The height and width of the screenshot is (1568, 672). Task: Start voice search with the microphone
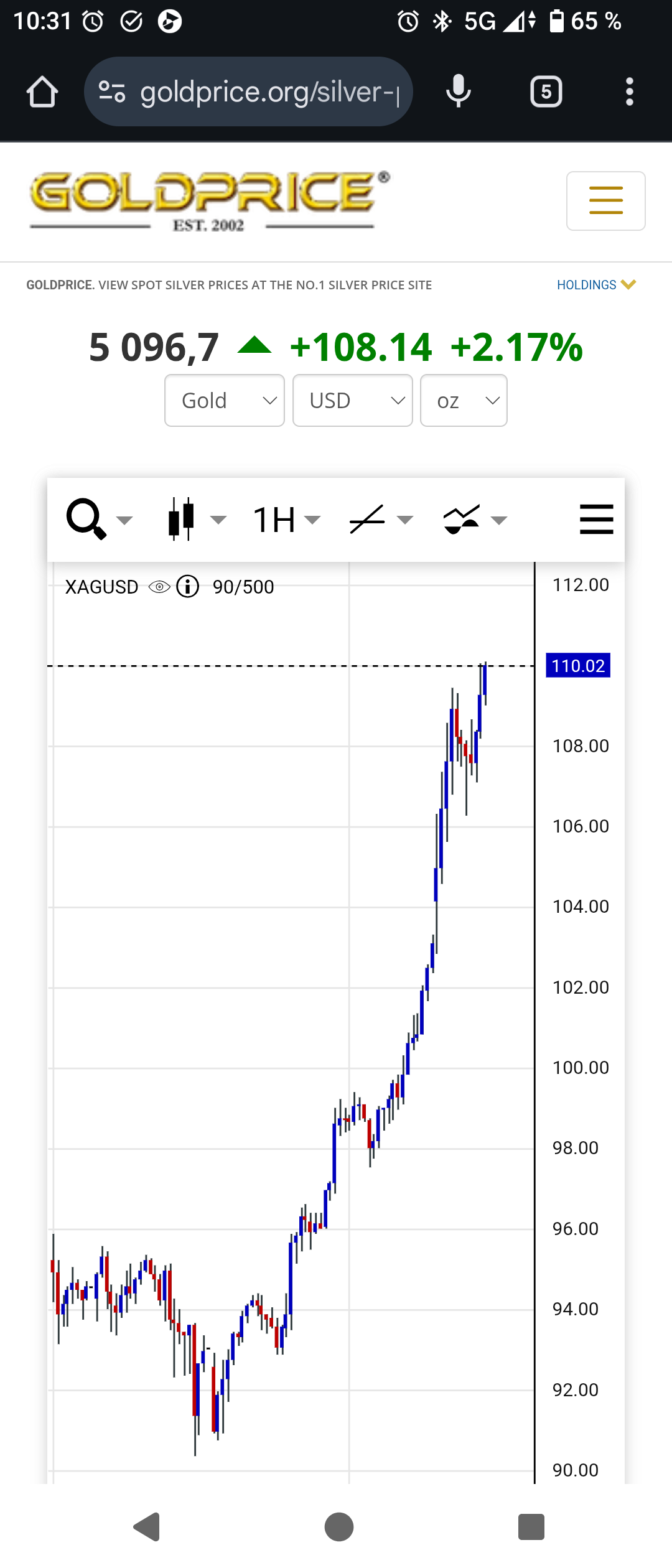(x=459, y=91)
